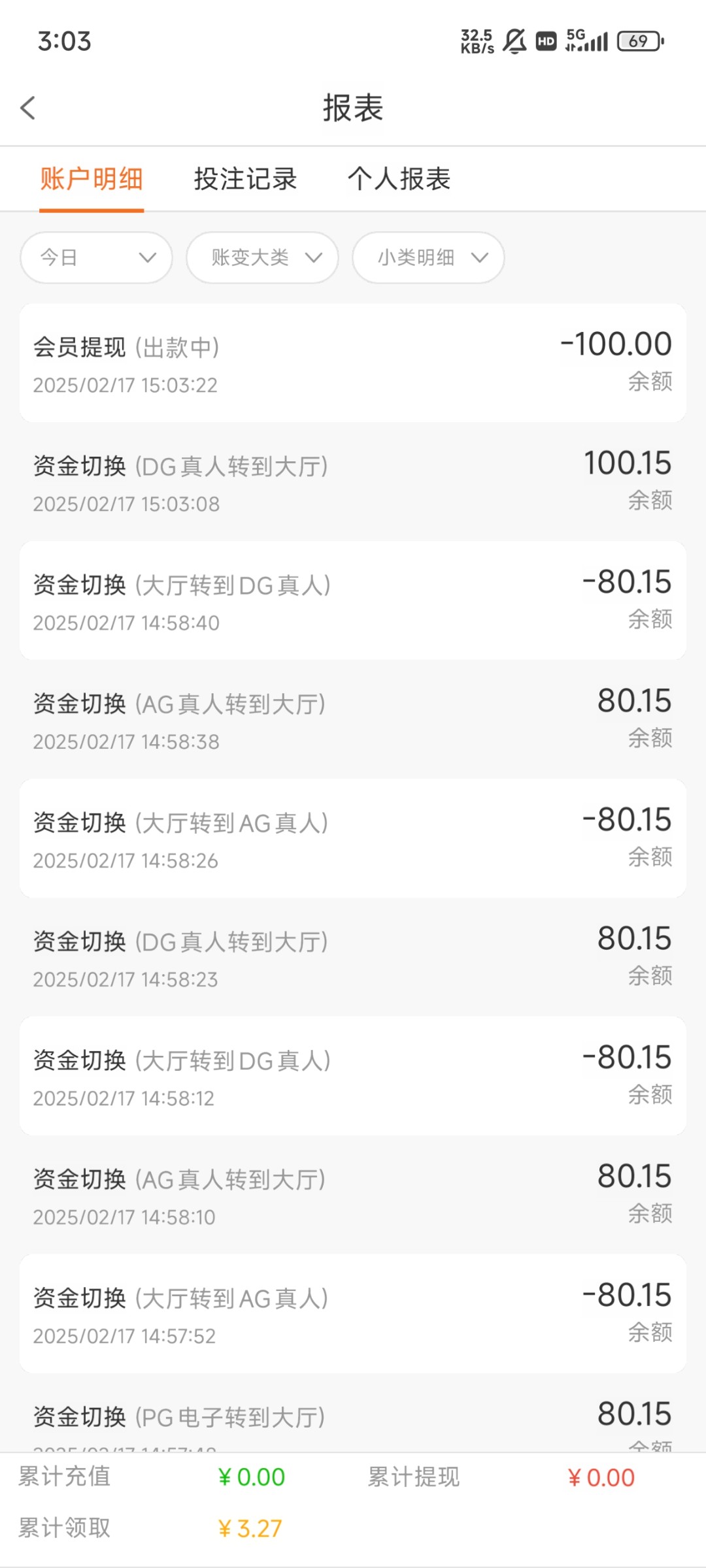Viewport: 706px width, 1568px height.
Task: Open the 会员提现 (出款中) record
Action: pyautogui.click(x=353, y=363)
